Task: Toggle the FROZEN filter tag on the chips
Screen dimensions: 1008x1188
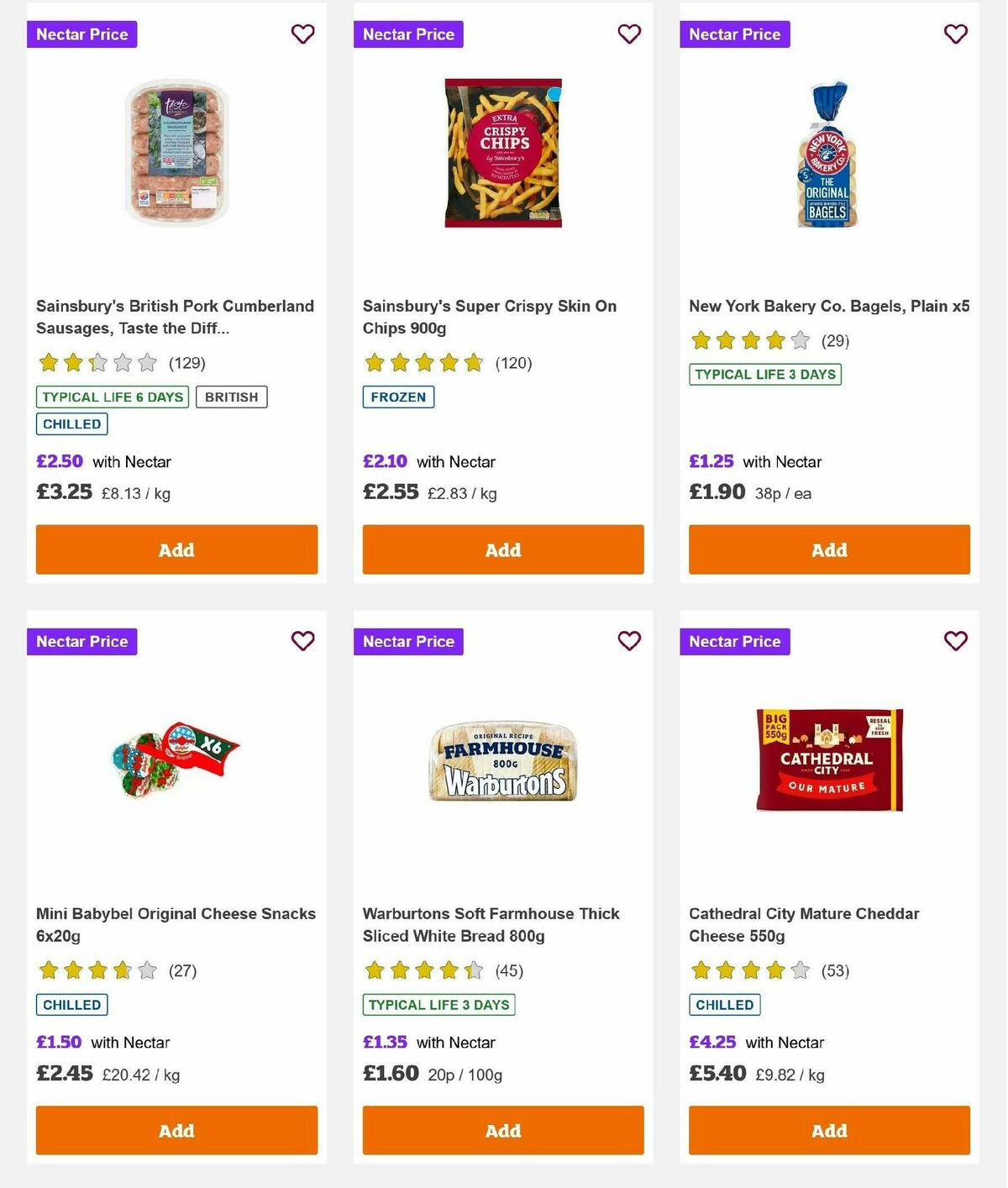Action: pos(398,397)
